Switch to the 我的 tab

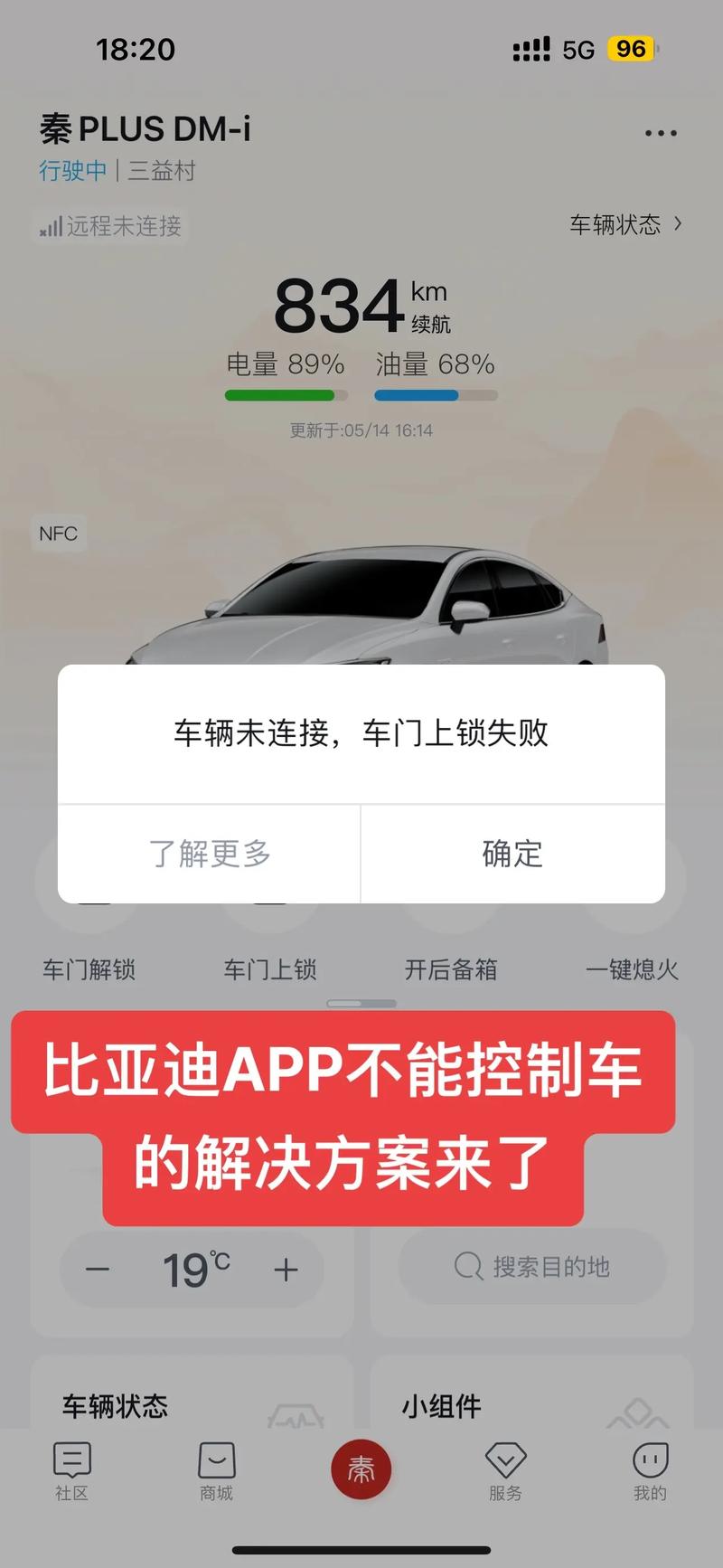click(x=650, y=1470)
